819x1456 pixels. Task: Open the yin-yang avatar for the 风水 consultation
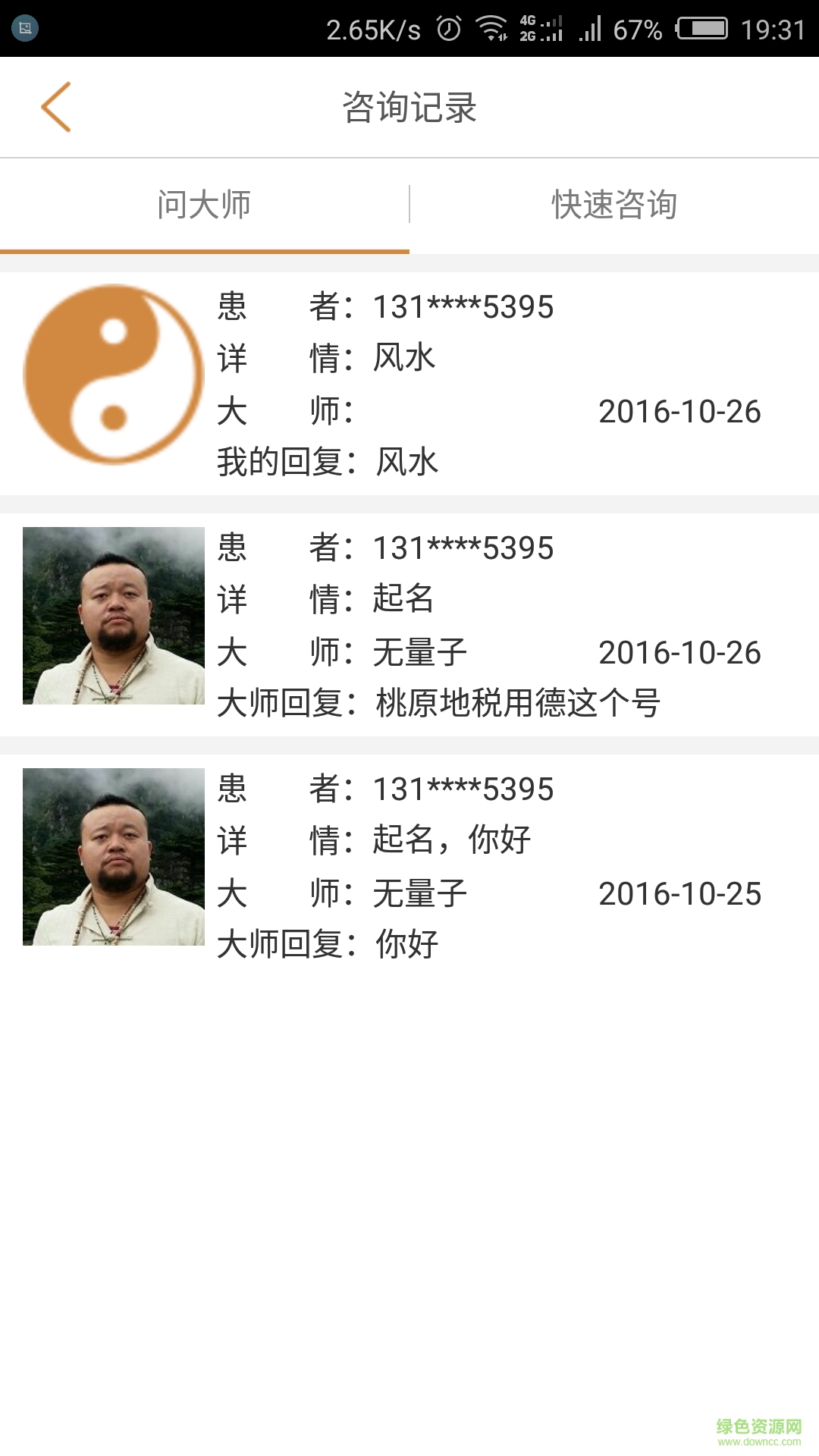pyautogui.click(x=114, y=375)
